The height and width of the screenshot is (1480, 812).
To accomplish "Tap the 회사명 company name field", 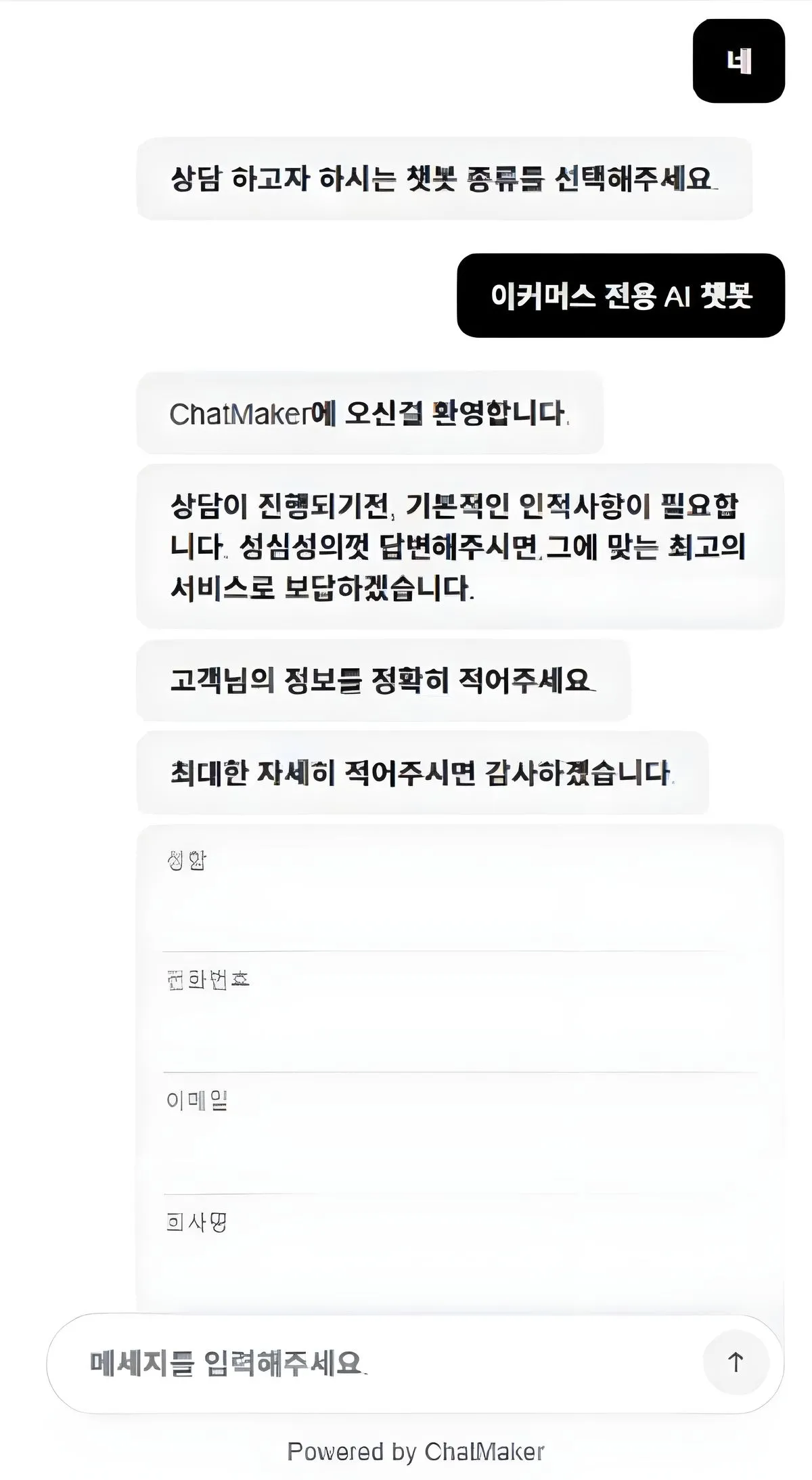I will point(460,1254).
